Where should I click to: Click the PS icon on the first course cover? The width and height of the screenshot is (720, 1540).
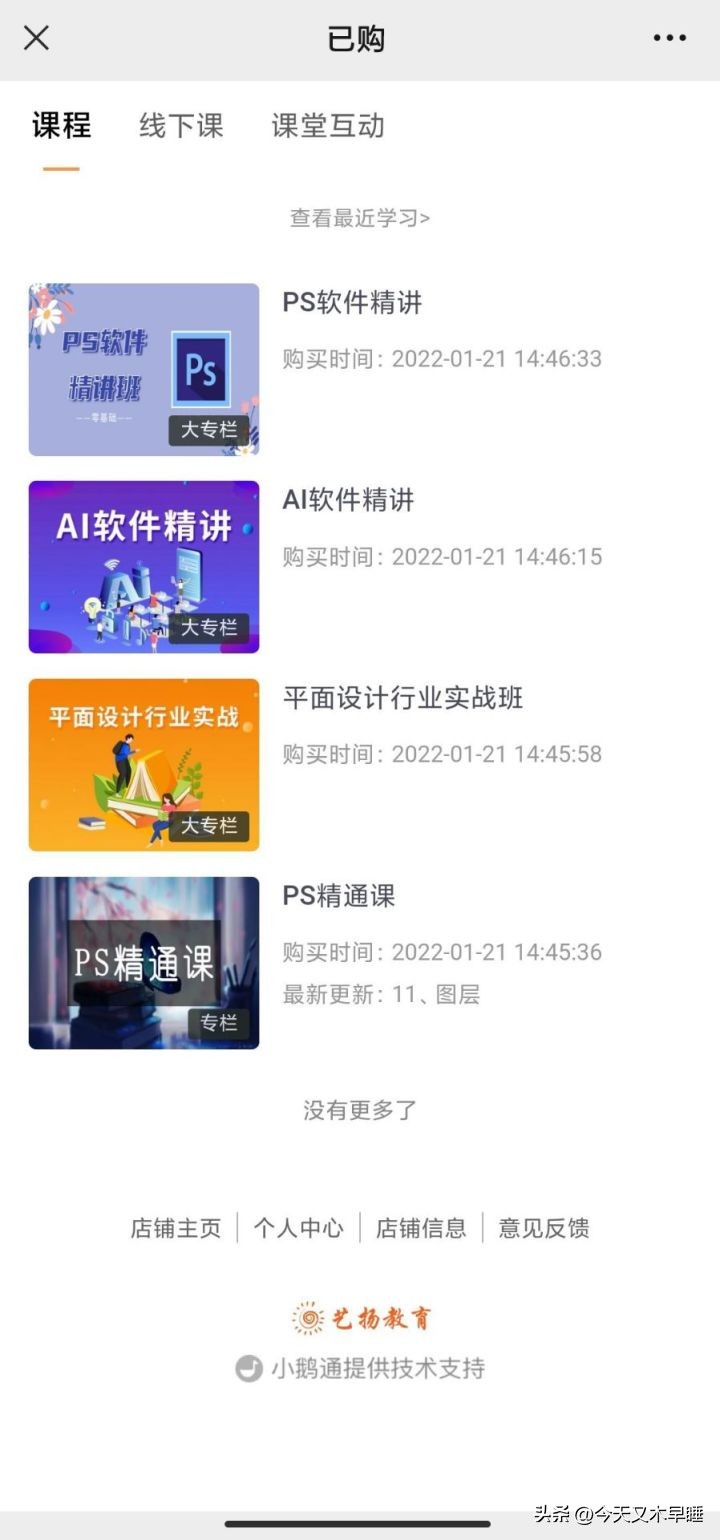coord(200,368)
